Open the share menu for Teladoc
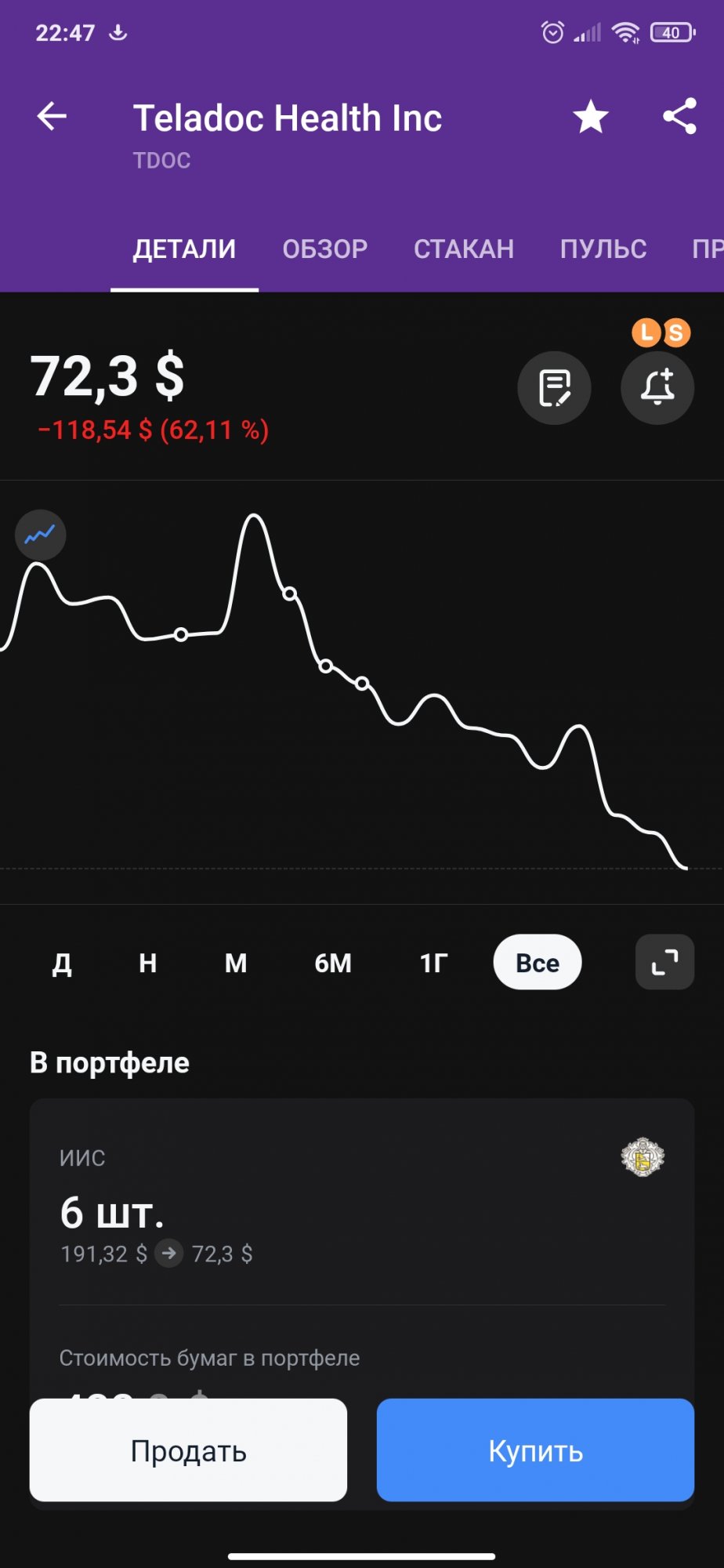 pyautogui.click(x=679, y=116)
